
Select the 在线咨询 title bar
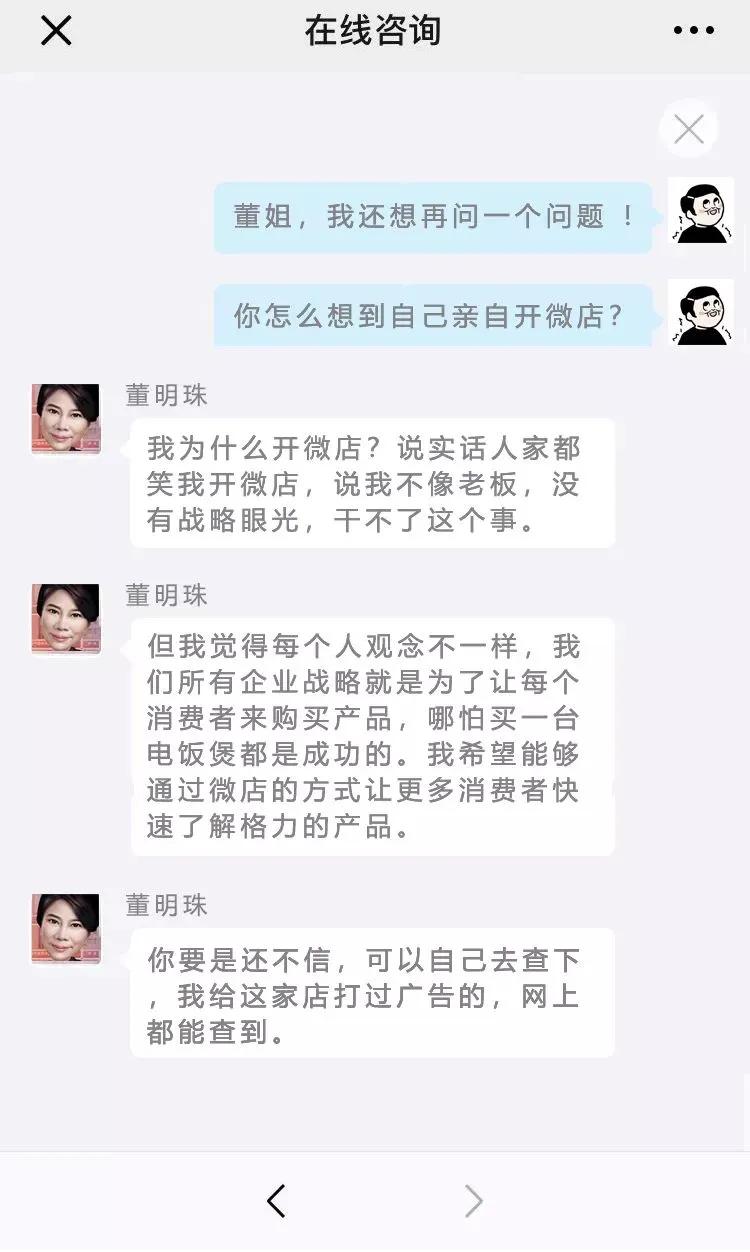375,30
